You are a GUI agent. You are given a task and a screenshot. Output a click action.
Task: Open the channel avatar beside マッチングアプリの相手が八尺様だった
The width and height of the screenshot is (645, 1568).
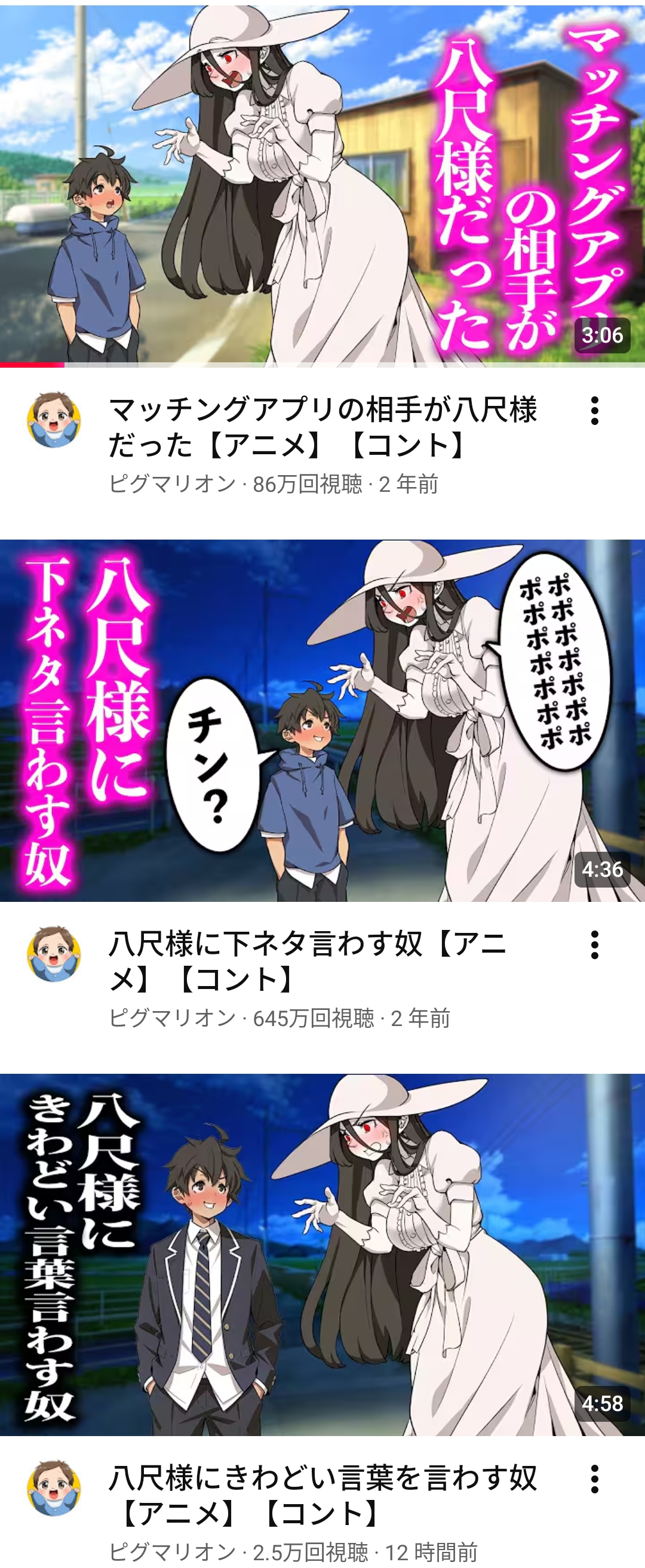click(54, 420)
